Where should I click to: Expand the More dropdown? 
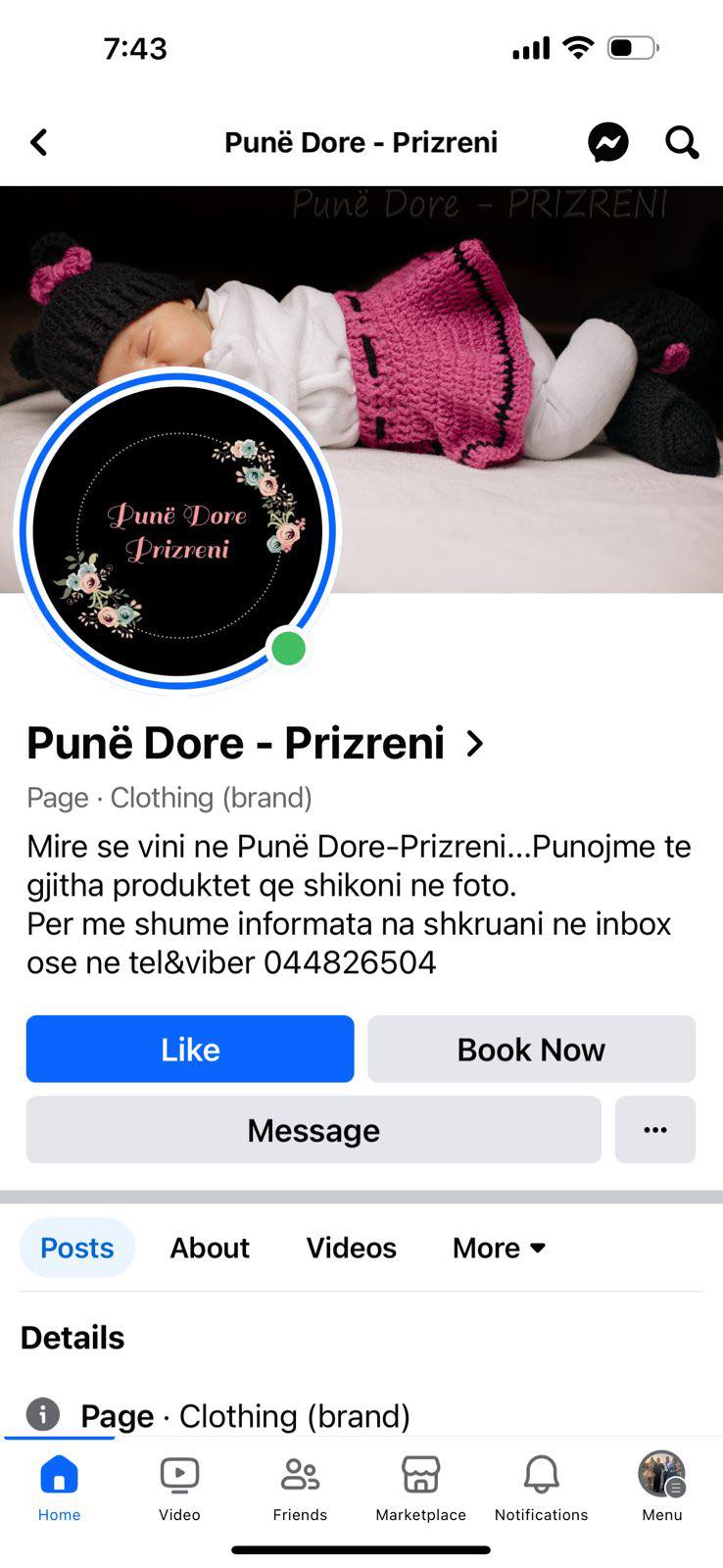(499, 1248)
